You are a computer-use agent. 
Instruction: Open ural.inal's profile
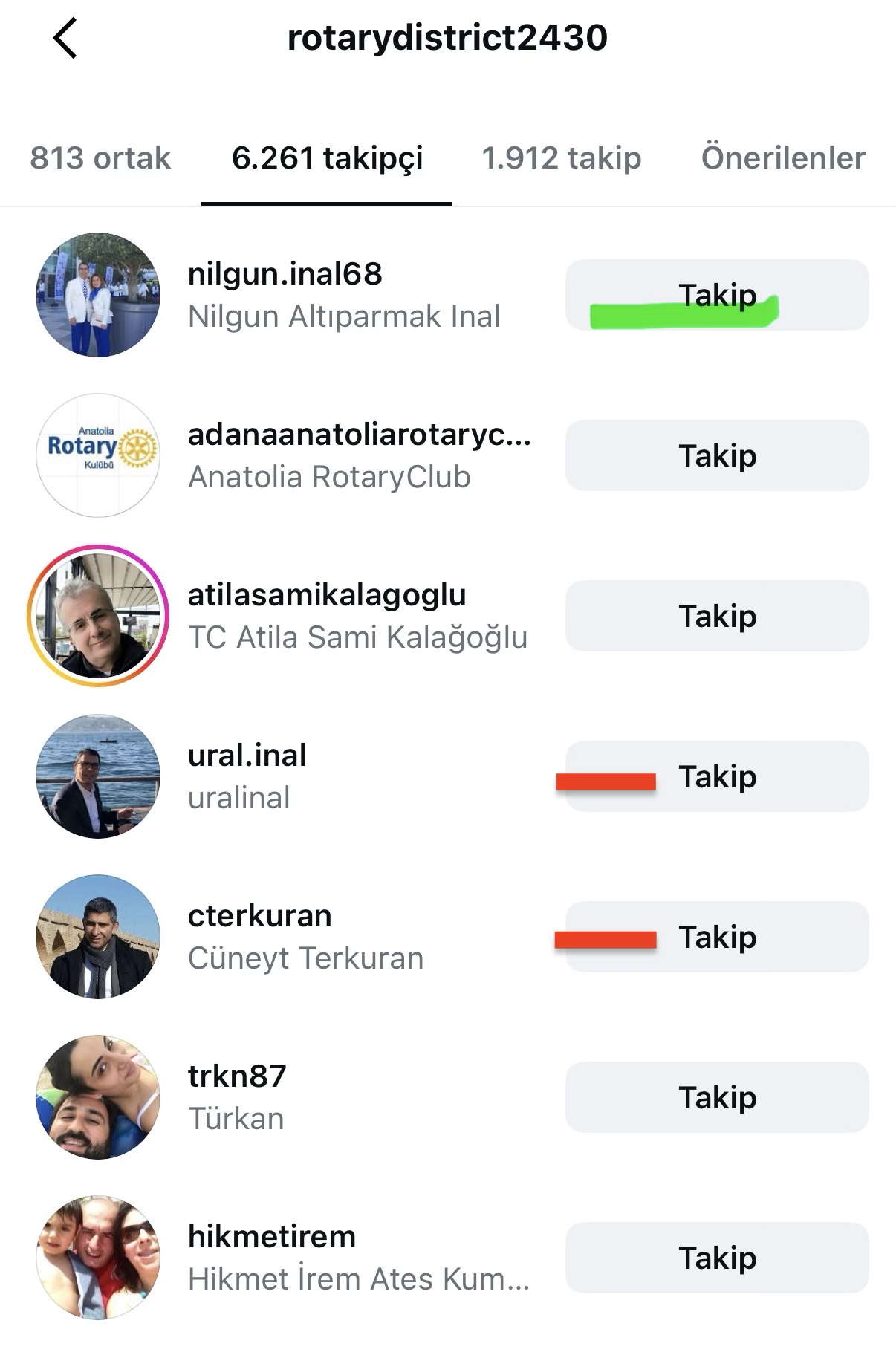[247, 756]
